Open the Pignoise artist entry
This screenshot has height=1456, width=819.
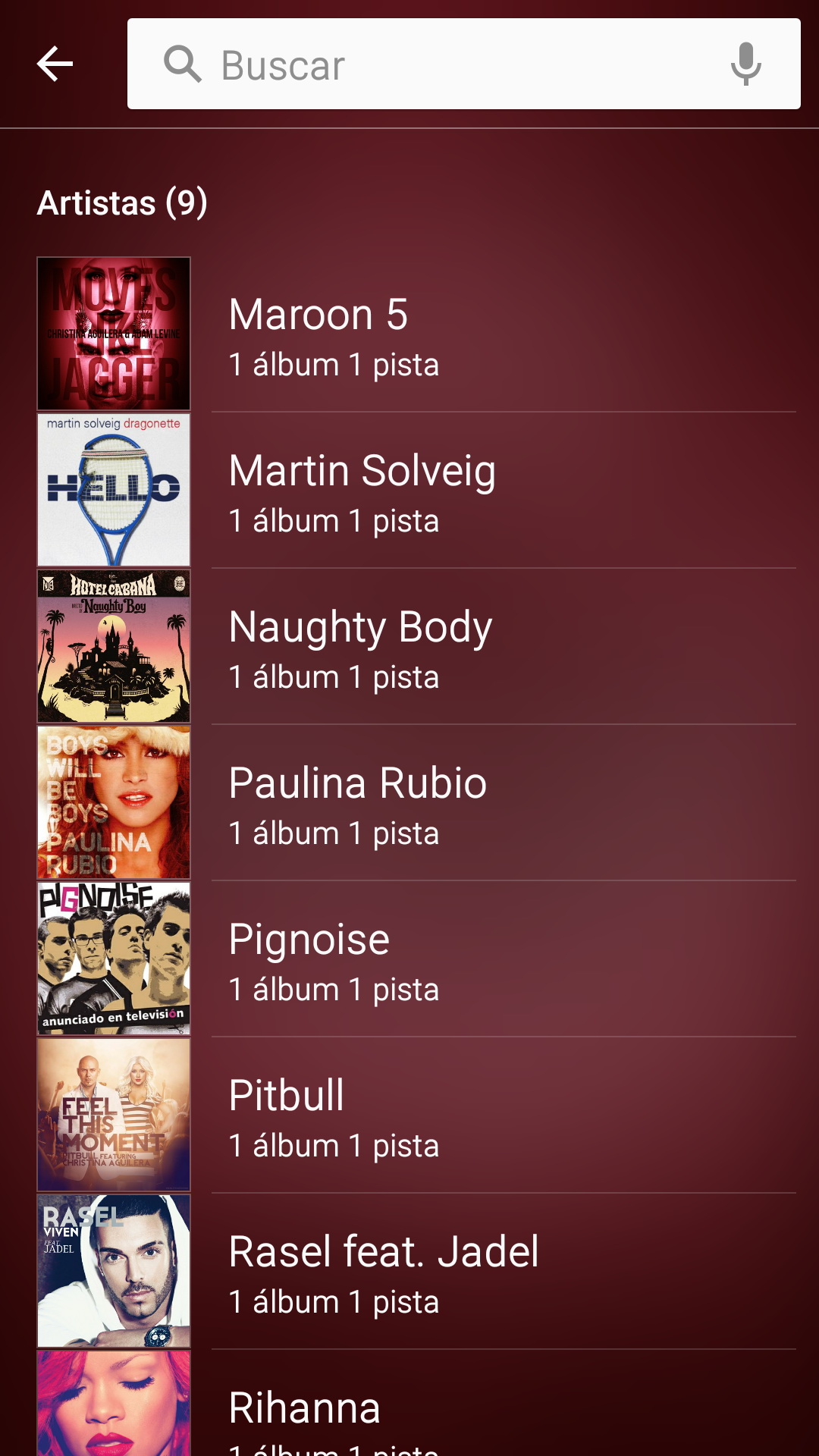[x=417, y=959]
